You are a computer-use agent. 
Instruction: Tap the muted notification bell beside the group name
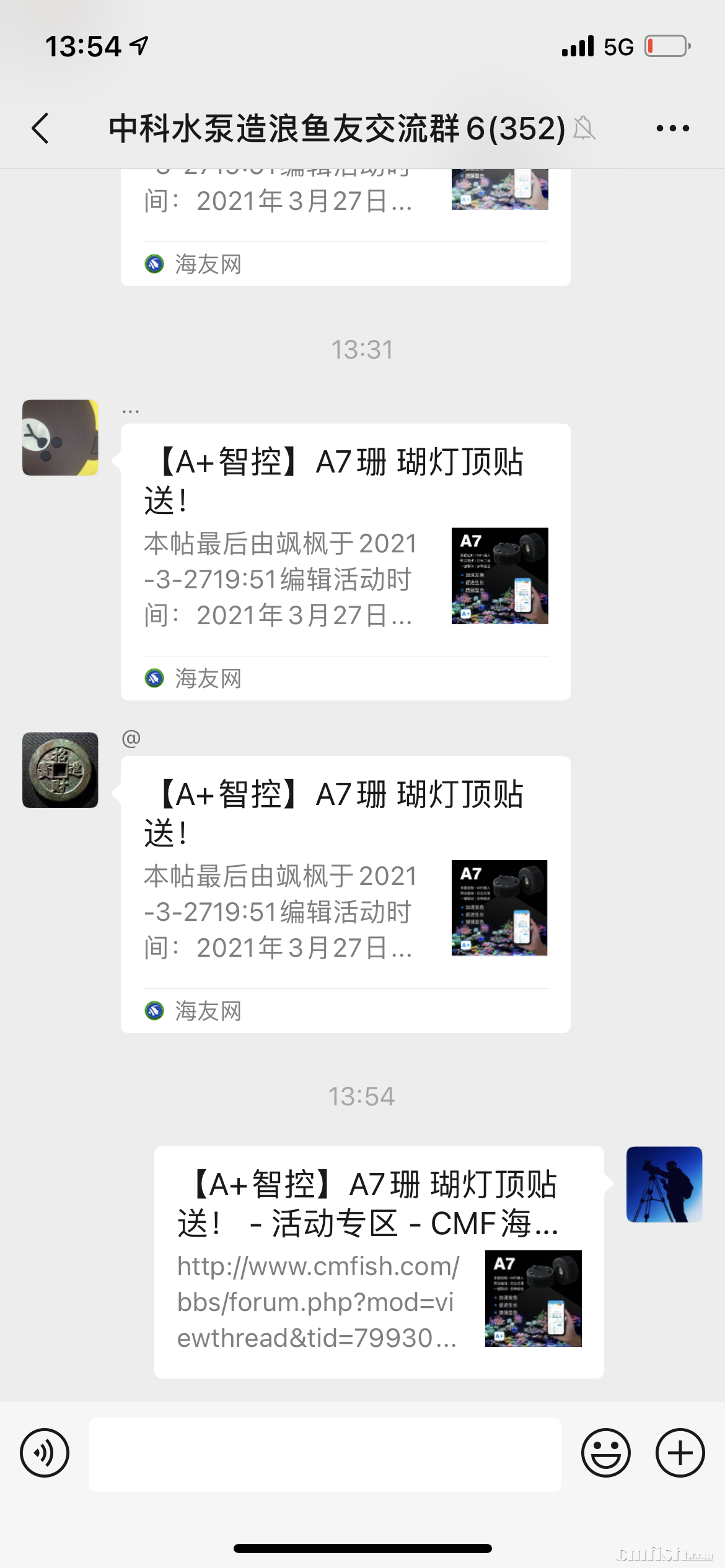pyautogui.click(x=585, y=128)
